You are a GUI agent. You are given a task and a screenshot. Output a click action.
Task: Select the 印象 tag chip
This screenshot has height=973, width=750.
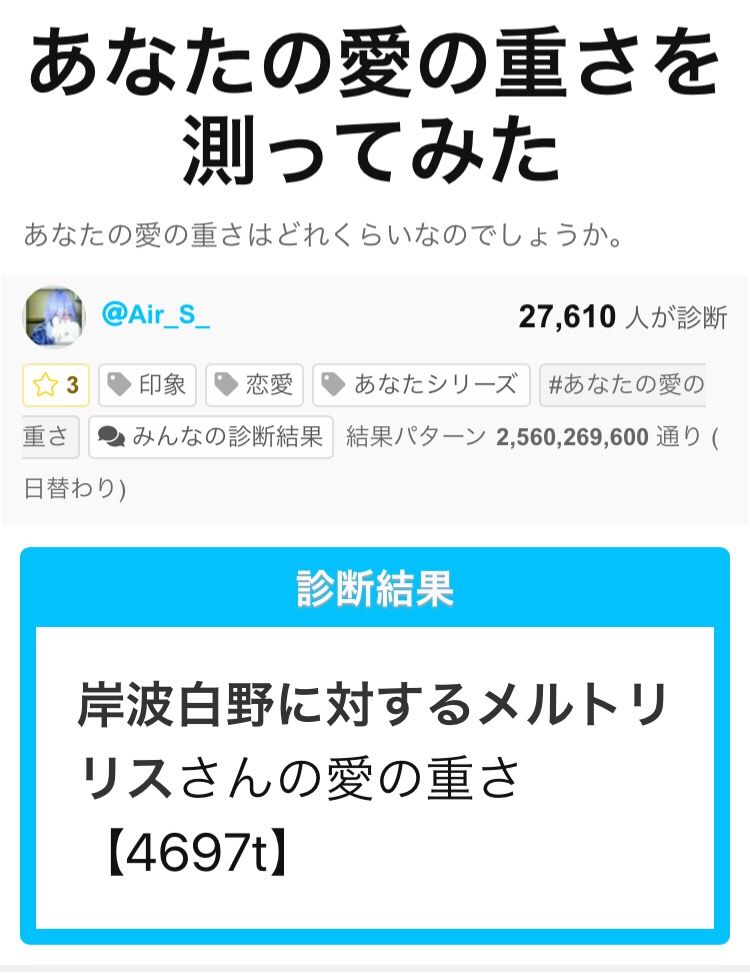(147, 385)
